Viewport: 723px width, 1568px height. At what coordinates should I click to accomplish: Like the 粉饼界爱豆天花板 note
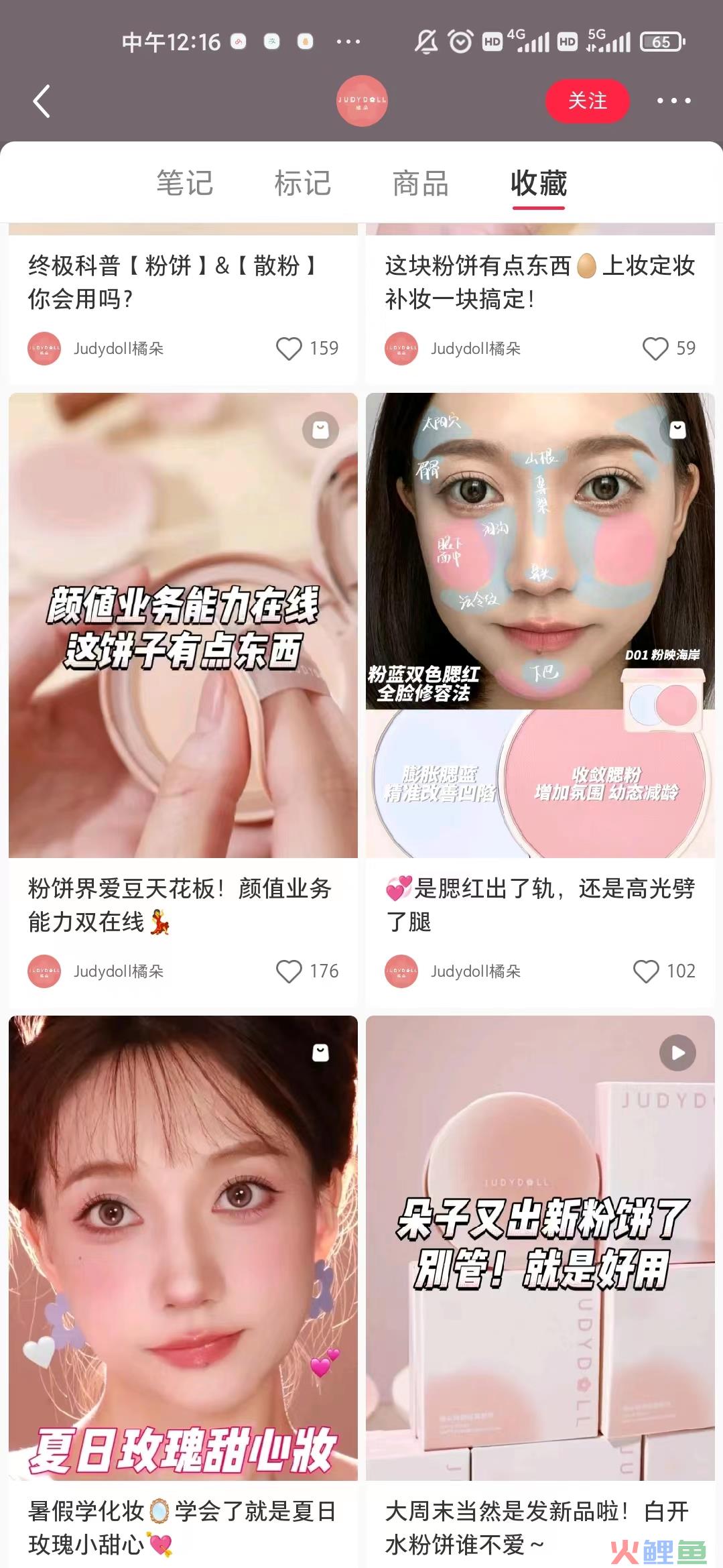(289, 971)
